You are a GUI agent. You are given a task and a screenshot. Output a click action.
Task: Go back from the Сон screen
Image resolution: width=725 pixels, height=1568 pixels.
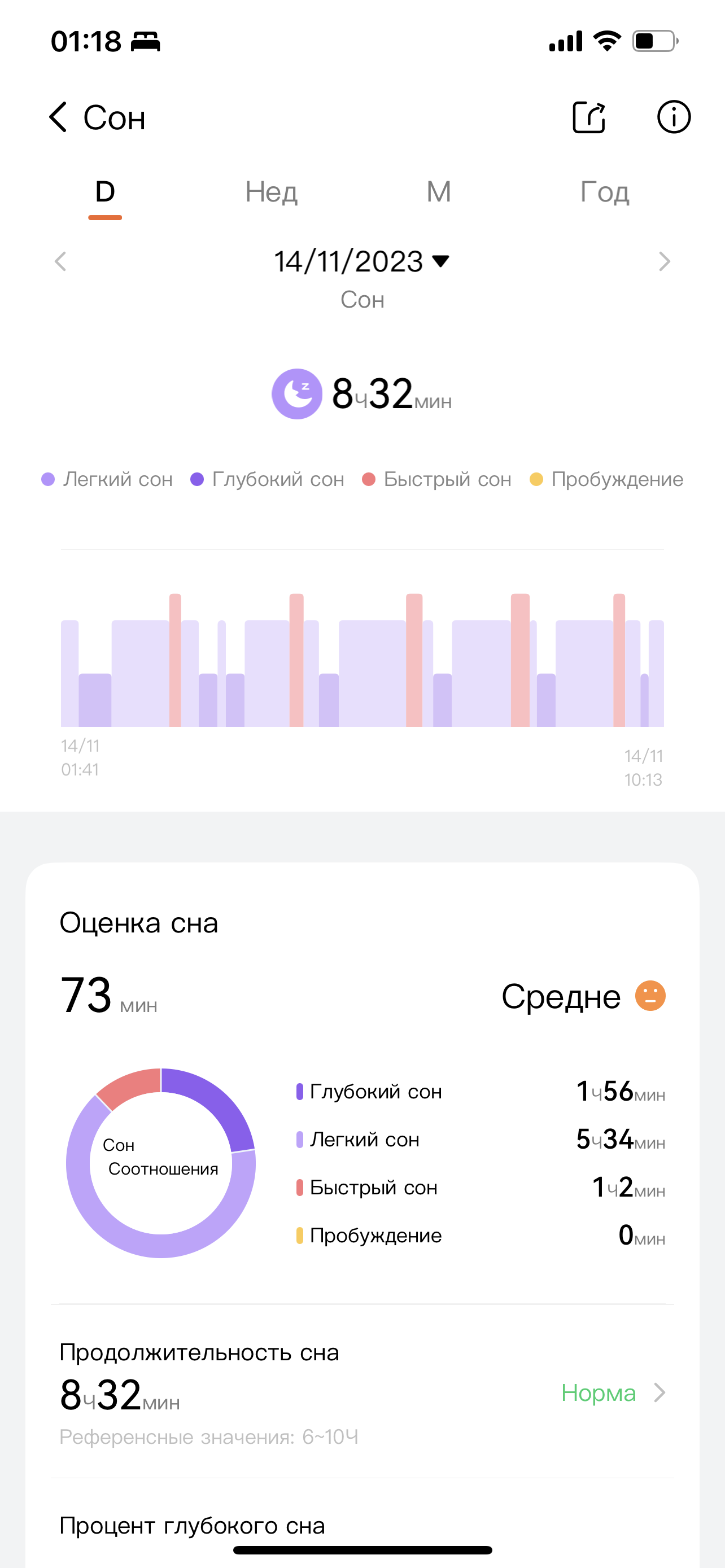[x=58, y=117]
